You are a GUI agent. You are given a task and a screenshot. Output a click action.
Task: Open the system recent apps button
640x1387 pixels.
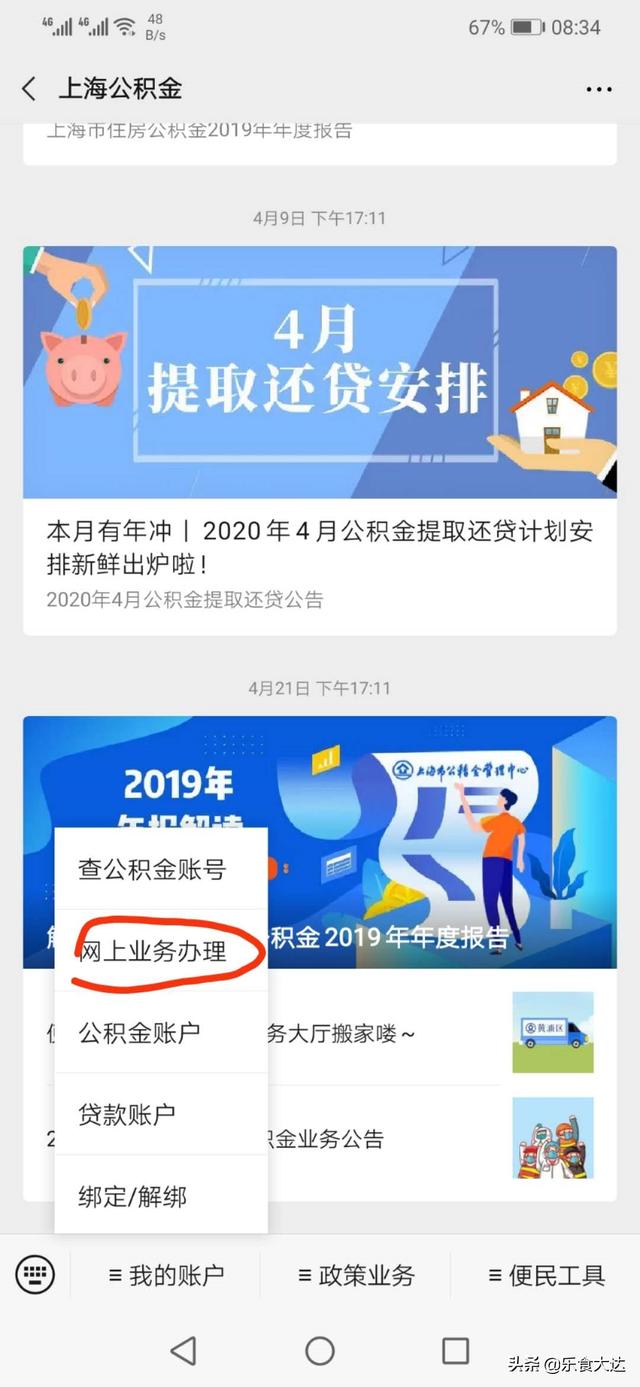pos(455,1351)
